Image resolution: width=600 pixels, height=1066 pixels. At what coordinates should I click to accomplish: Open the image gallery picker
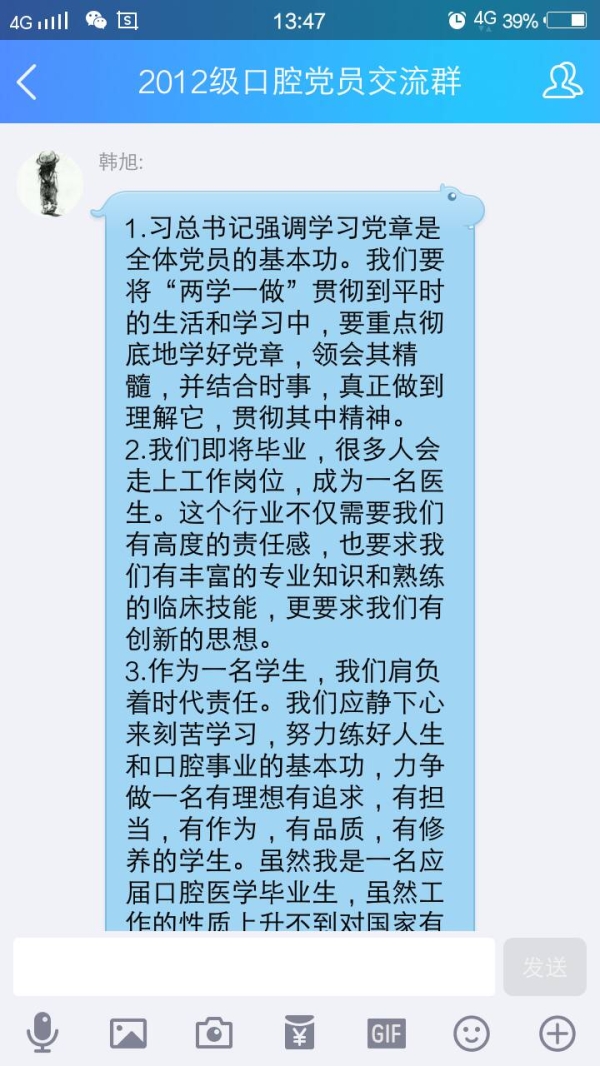(x=128, y=1032)
